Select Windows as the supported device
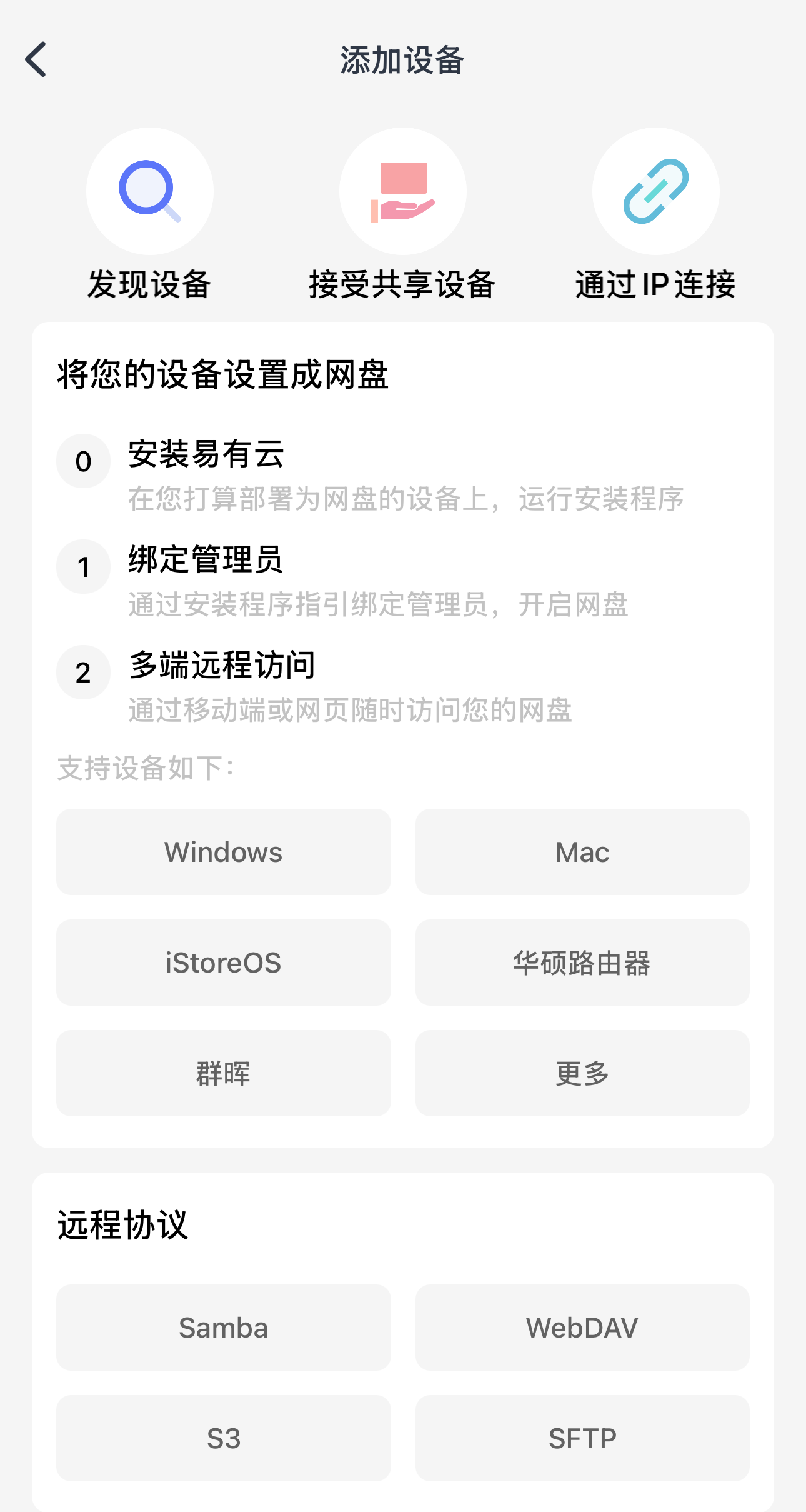806x1512 pixels. click(x=223, y=852)
